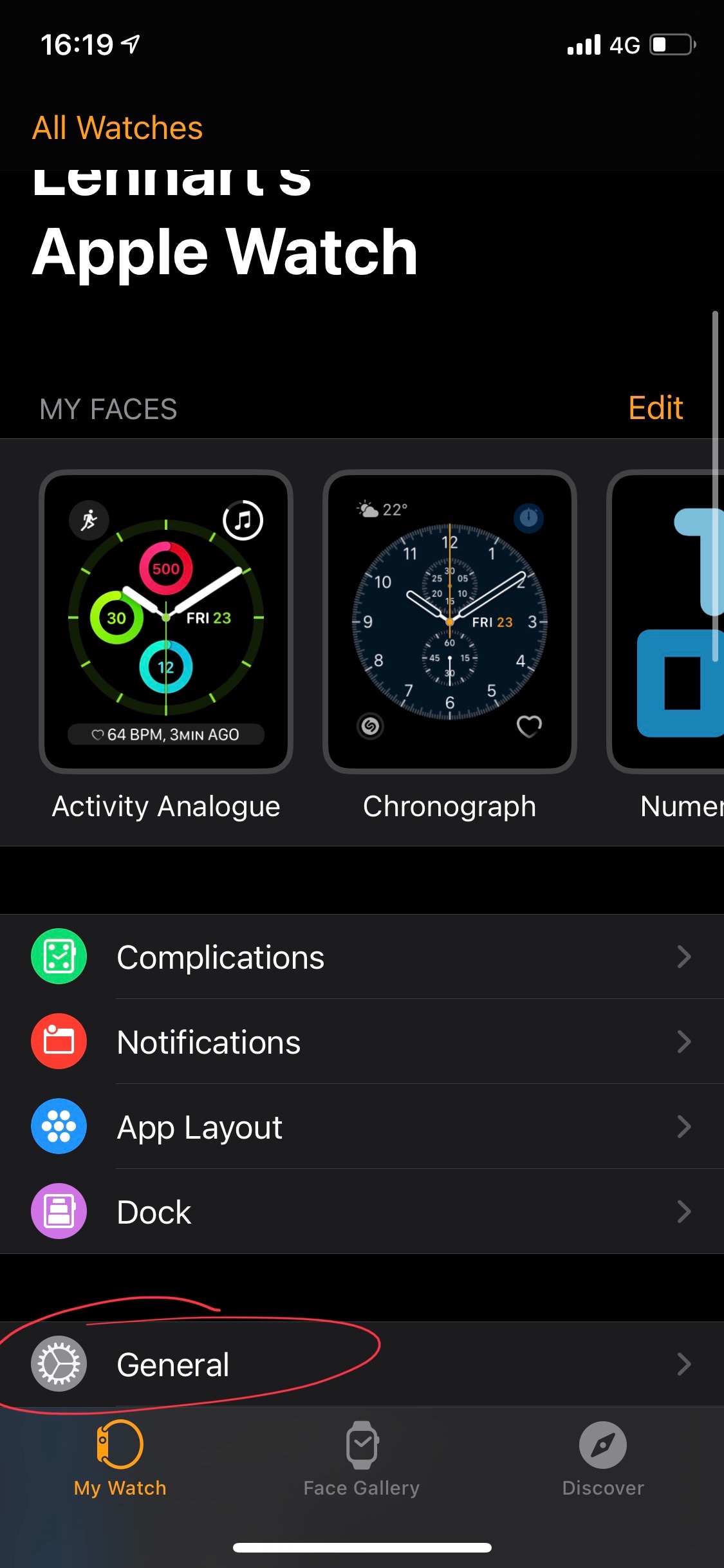Tap Edit next to My Faces
The height and width of the screenshot is (1568, 724).
[x=654, y=408]
